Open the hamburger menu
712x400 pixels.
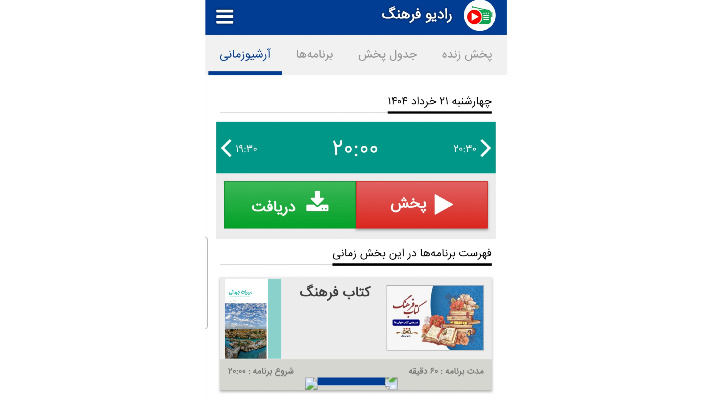coord(225,17)
